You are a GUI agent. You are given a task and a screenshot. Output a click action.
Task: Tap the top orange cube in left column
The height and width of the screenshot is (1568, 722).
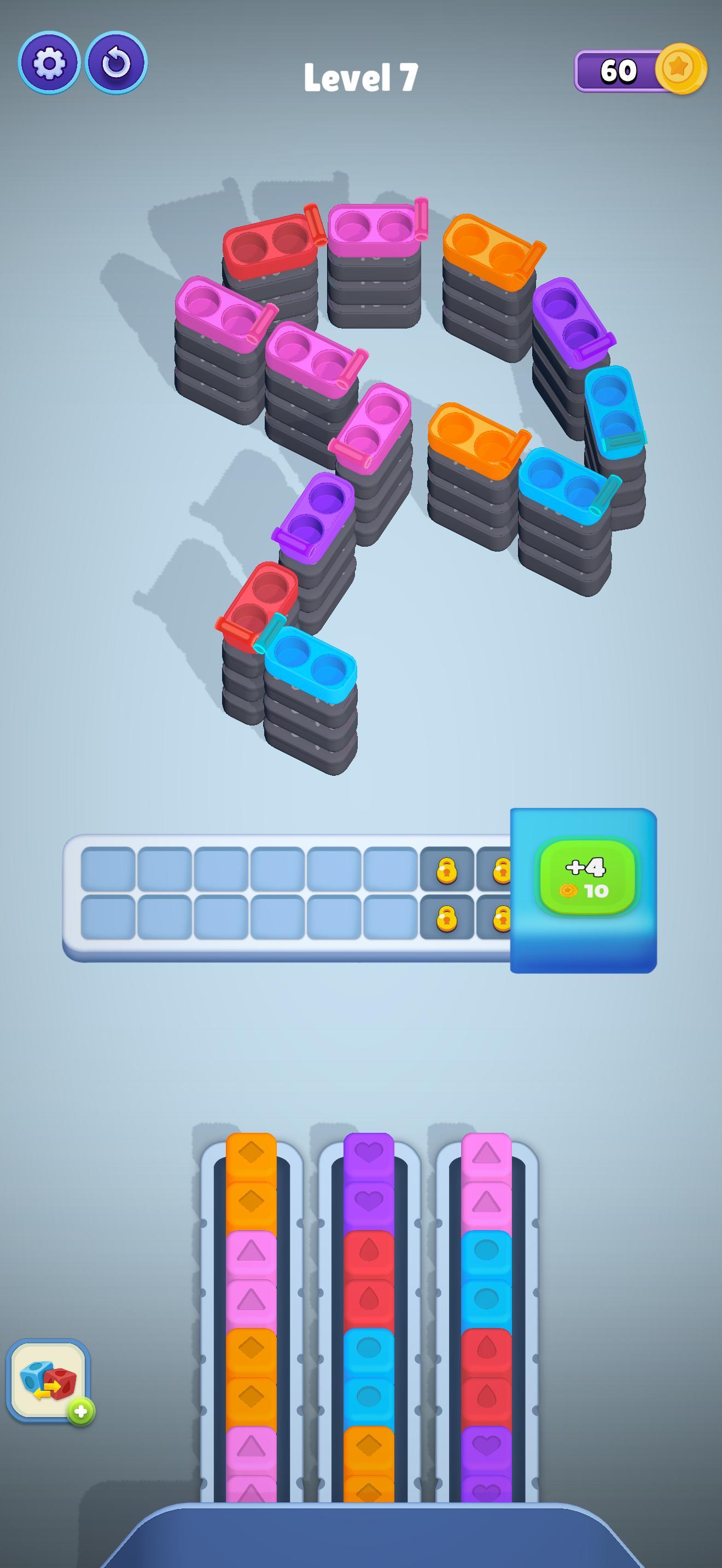tap(251, 1154)
